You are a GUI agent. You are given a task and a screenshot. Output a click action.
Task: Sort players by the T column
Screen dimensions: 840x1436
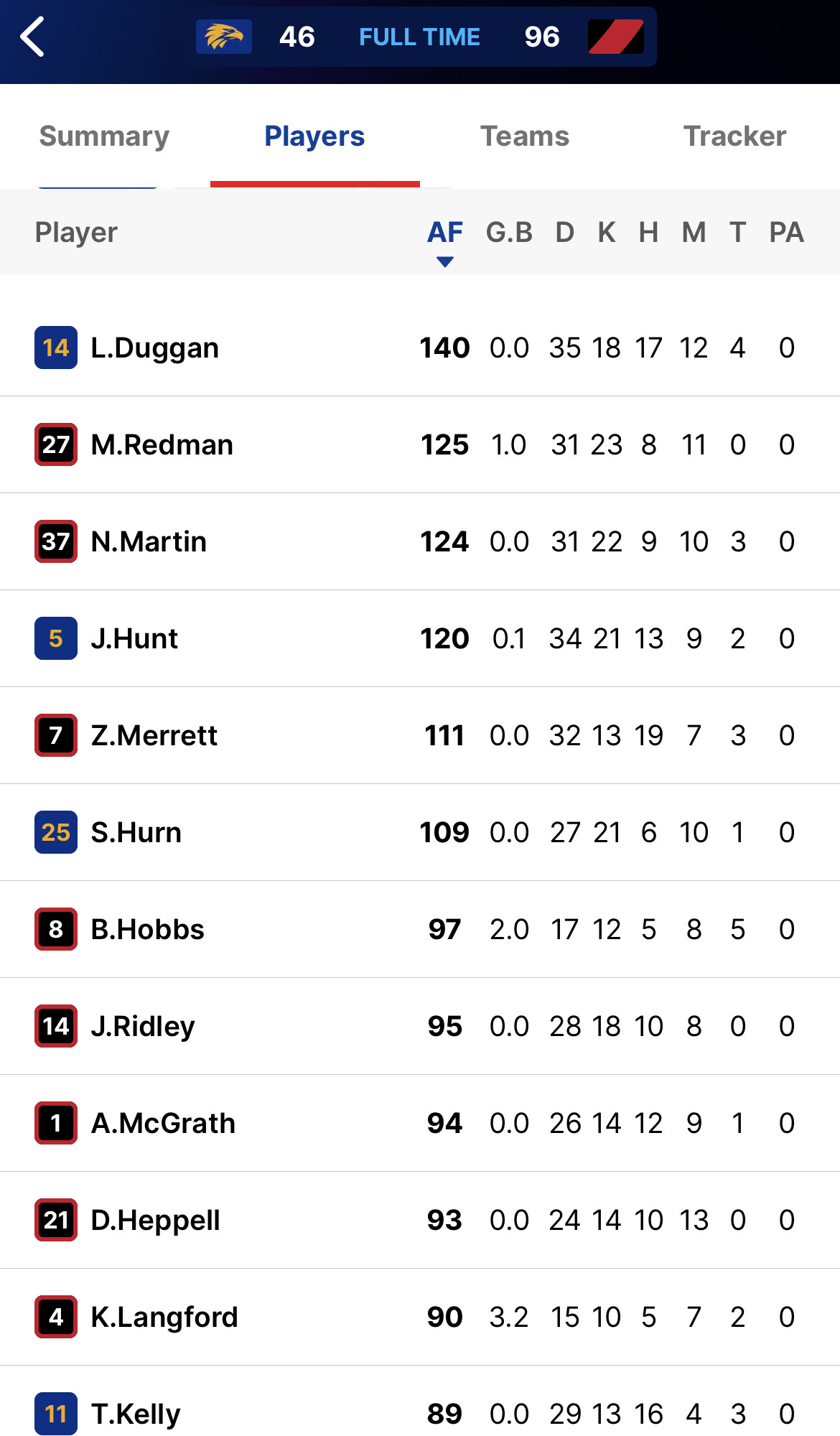[737, 233]
